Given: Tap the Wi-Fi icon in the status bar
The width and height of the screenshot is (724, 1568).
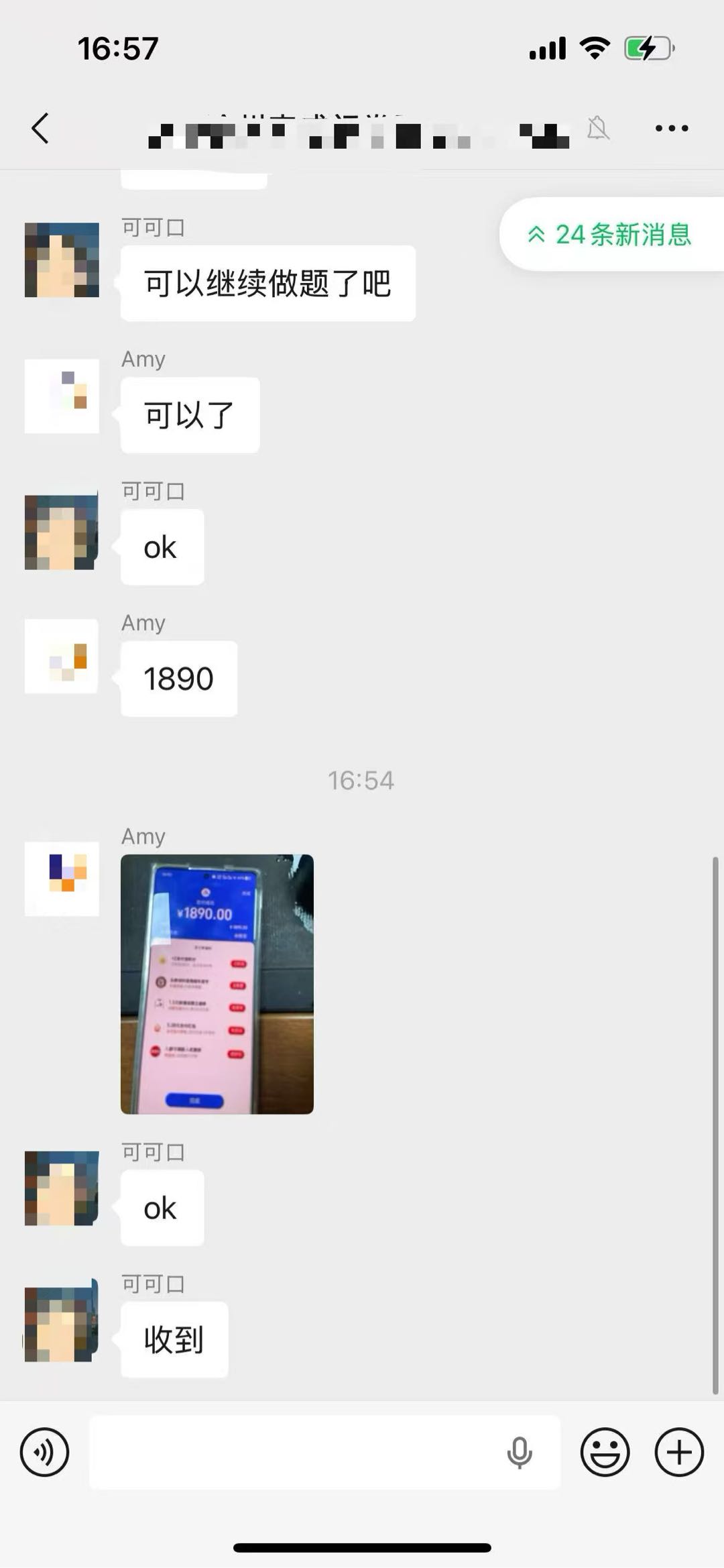Looking at the screenshot, I should coord(593,47).
